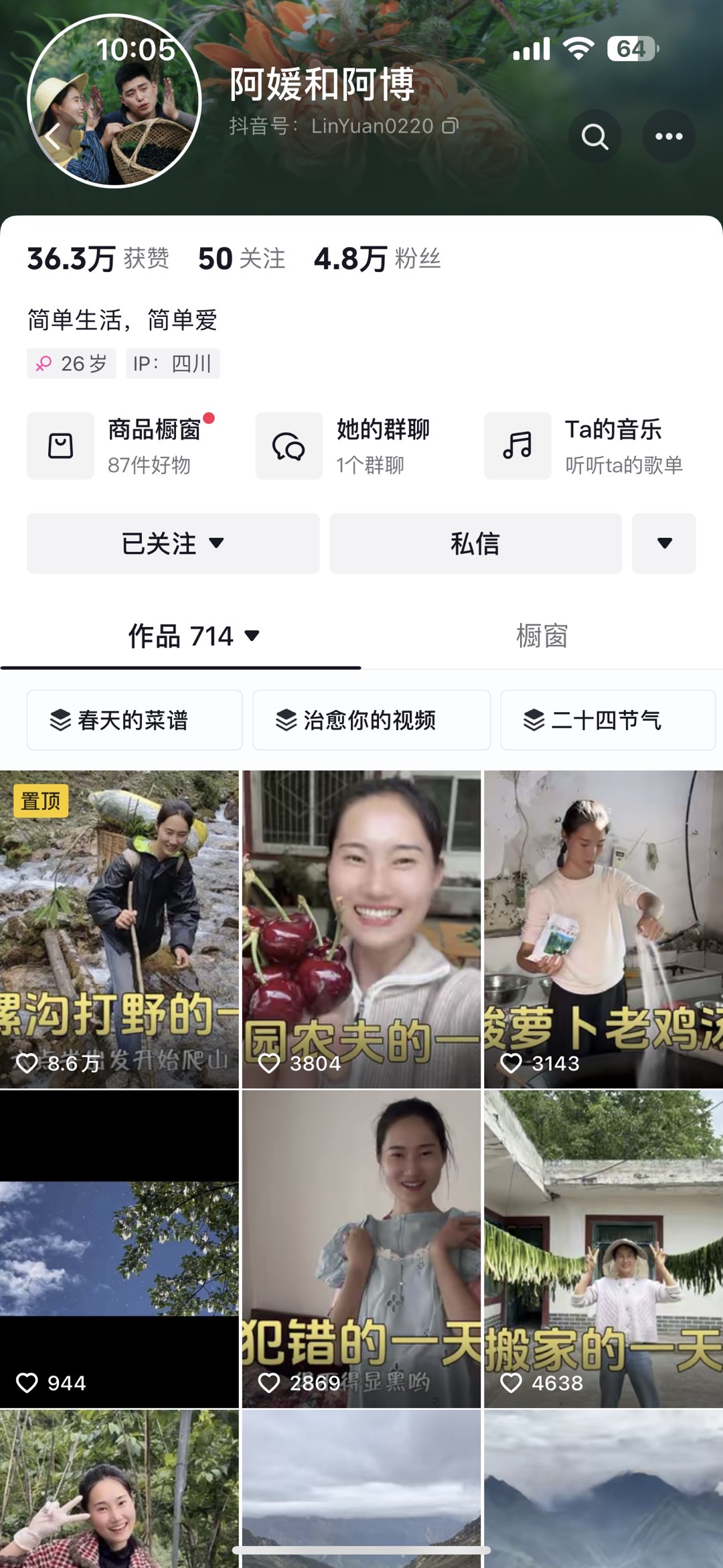Open search on this profile
The image size is (723, 1568).
point(594,137)
